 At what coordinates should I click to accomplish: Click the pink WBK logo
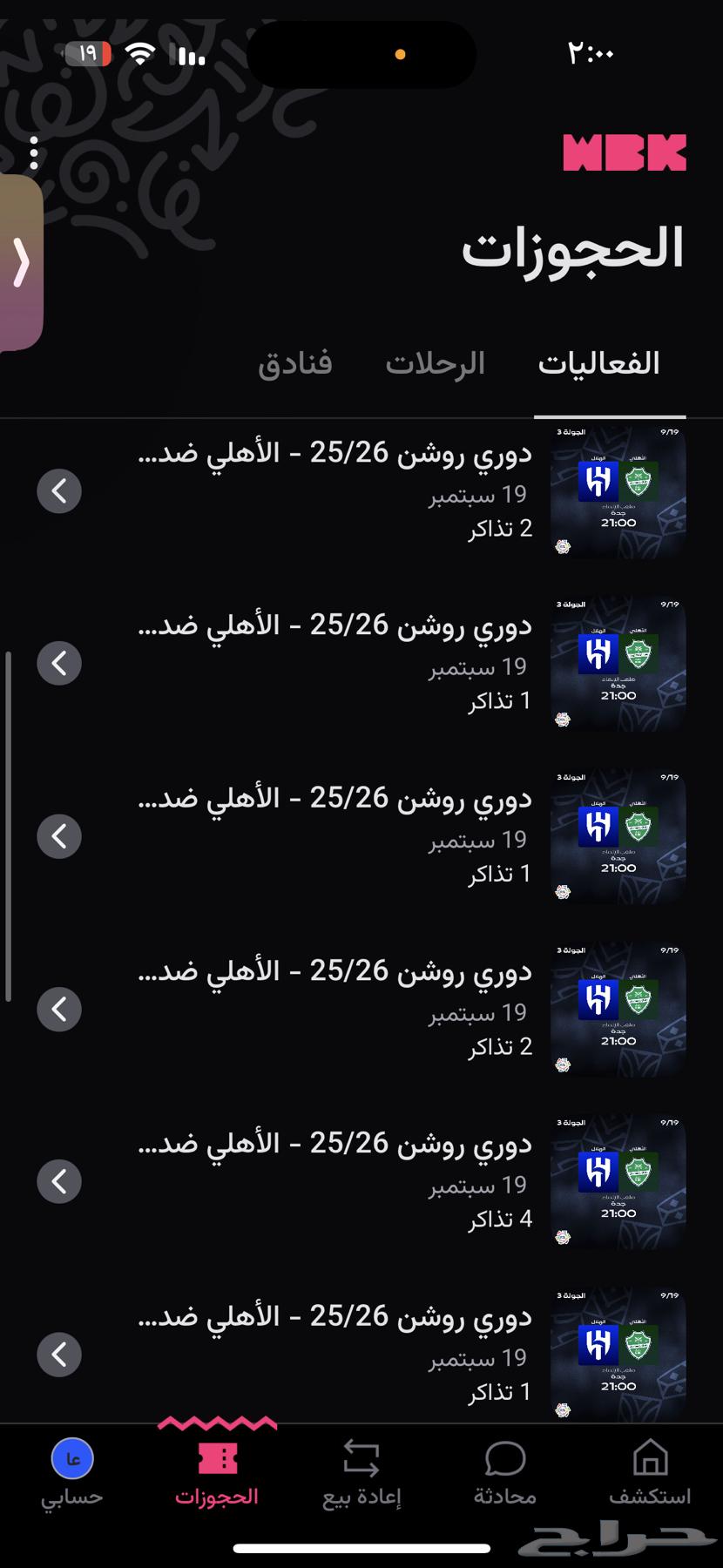625,153
